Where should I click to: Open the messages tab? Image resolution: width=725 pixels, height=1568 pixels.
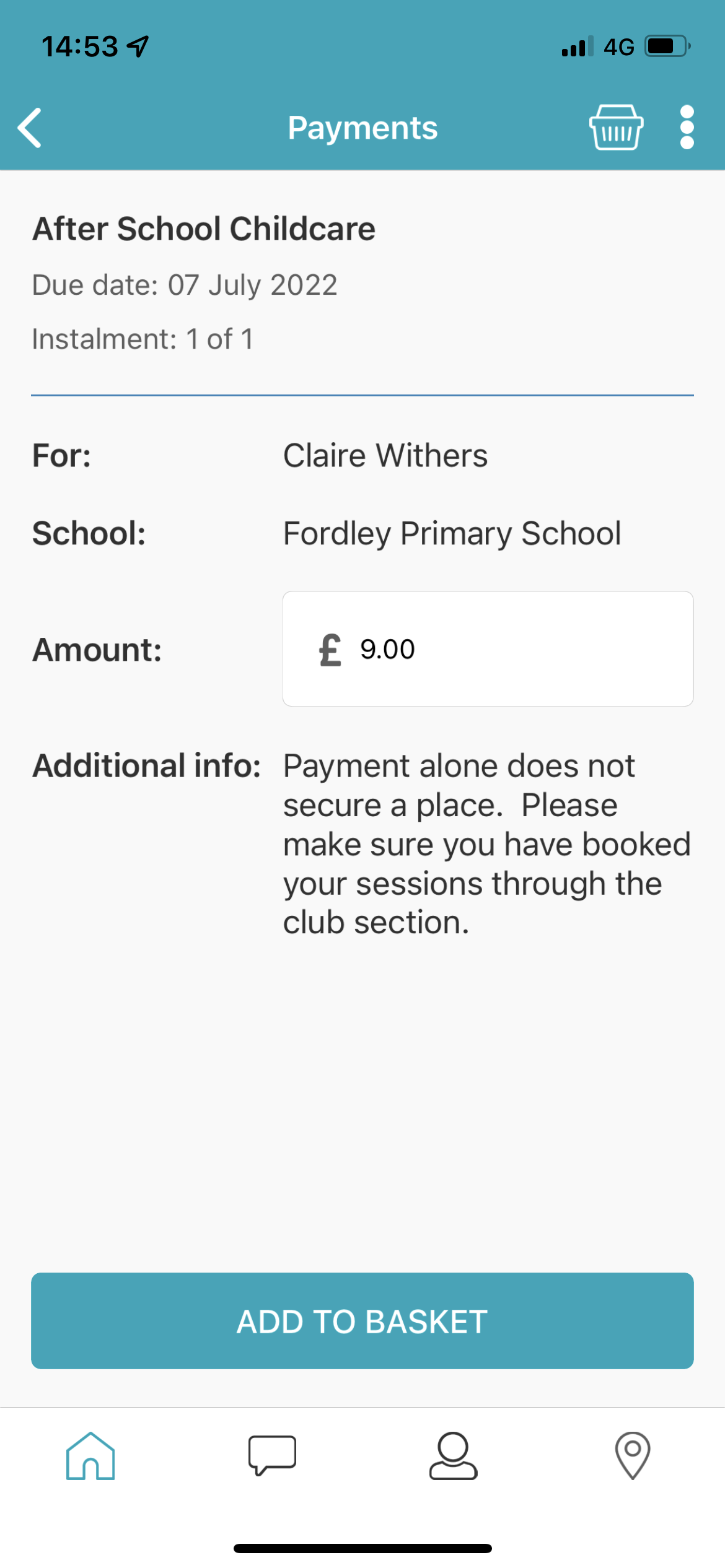click(272, 1456)
